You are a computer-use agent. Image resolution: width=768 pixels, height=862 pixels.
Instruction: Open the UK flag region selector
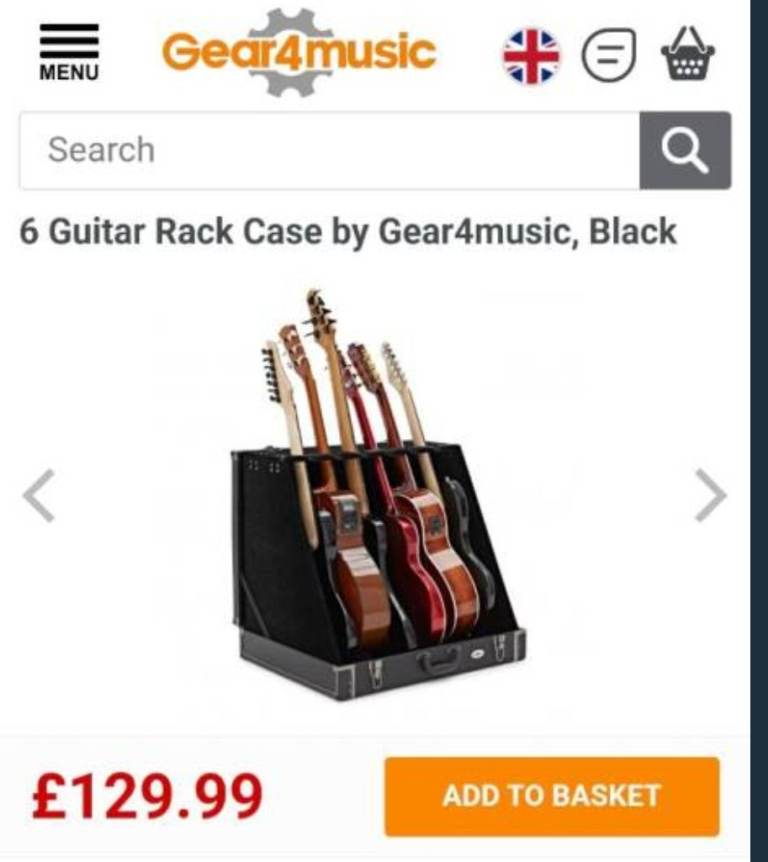531,56
